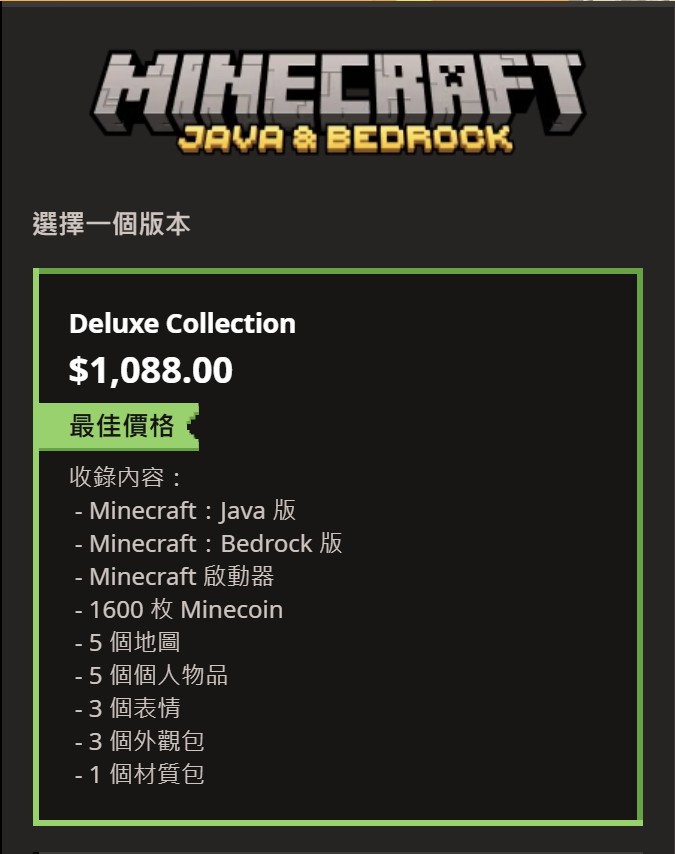
Task: Select the Deluxe Collection edition card
Action: (x=337, y=546)
